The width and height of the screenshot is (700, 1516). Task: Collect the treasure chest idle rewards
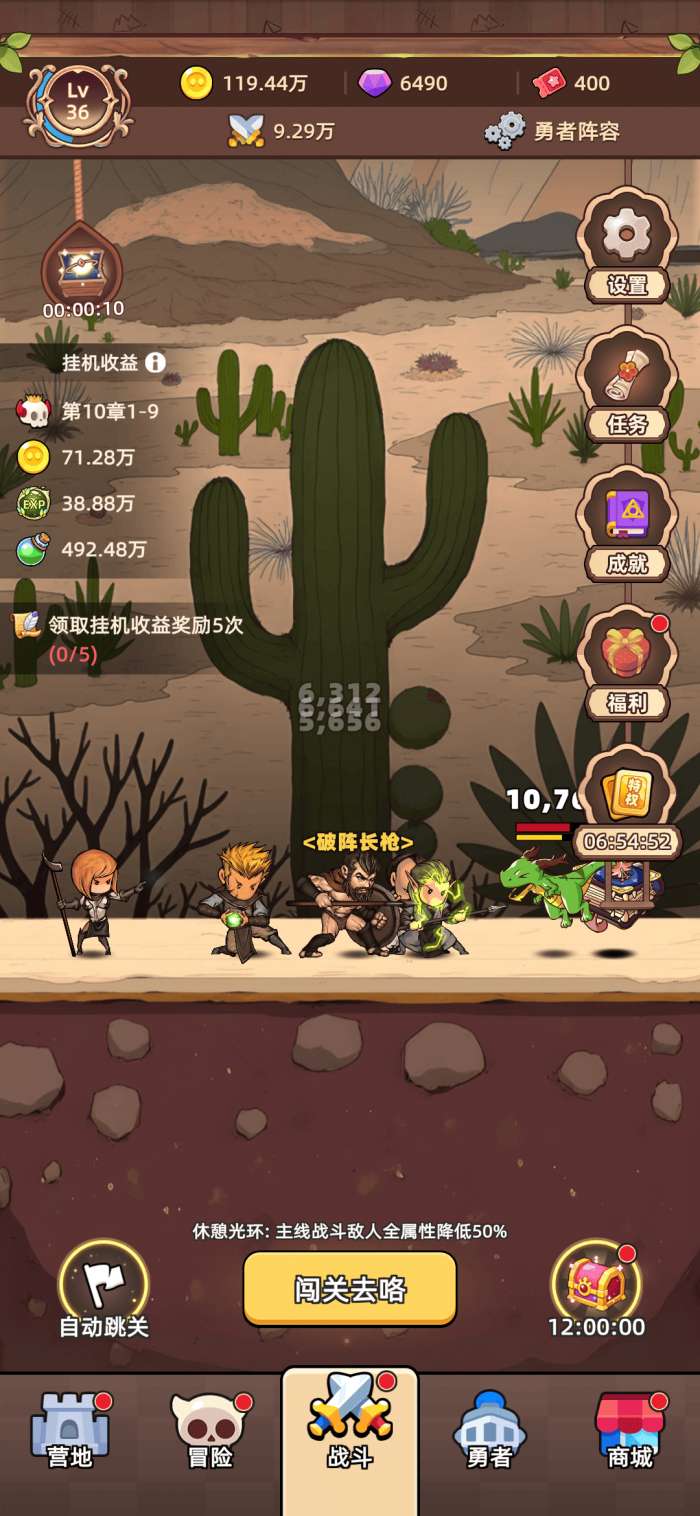coord(596,1290)
